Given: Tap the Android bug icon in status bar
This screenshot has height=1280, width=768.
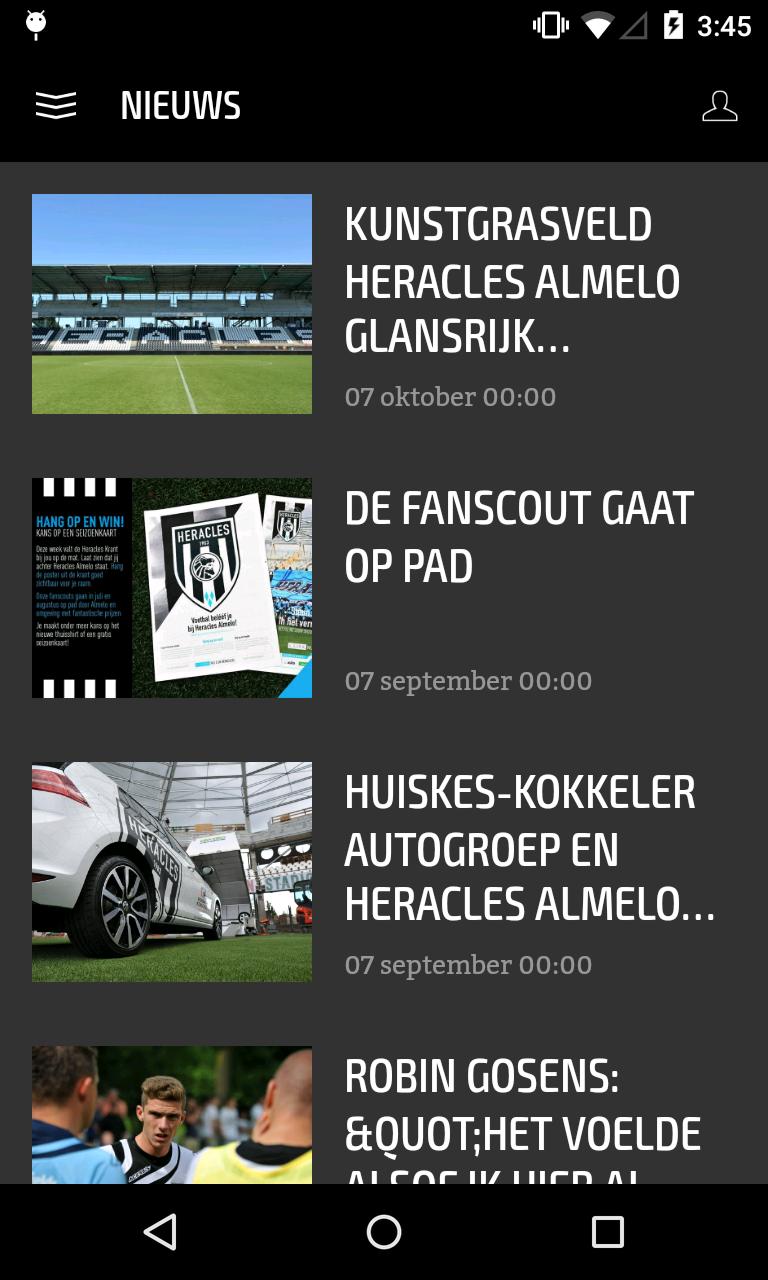Looking at the screenshot, I should click(35, 24).
